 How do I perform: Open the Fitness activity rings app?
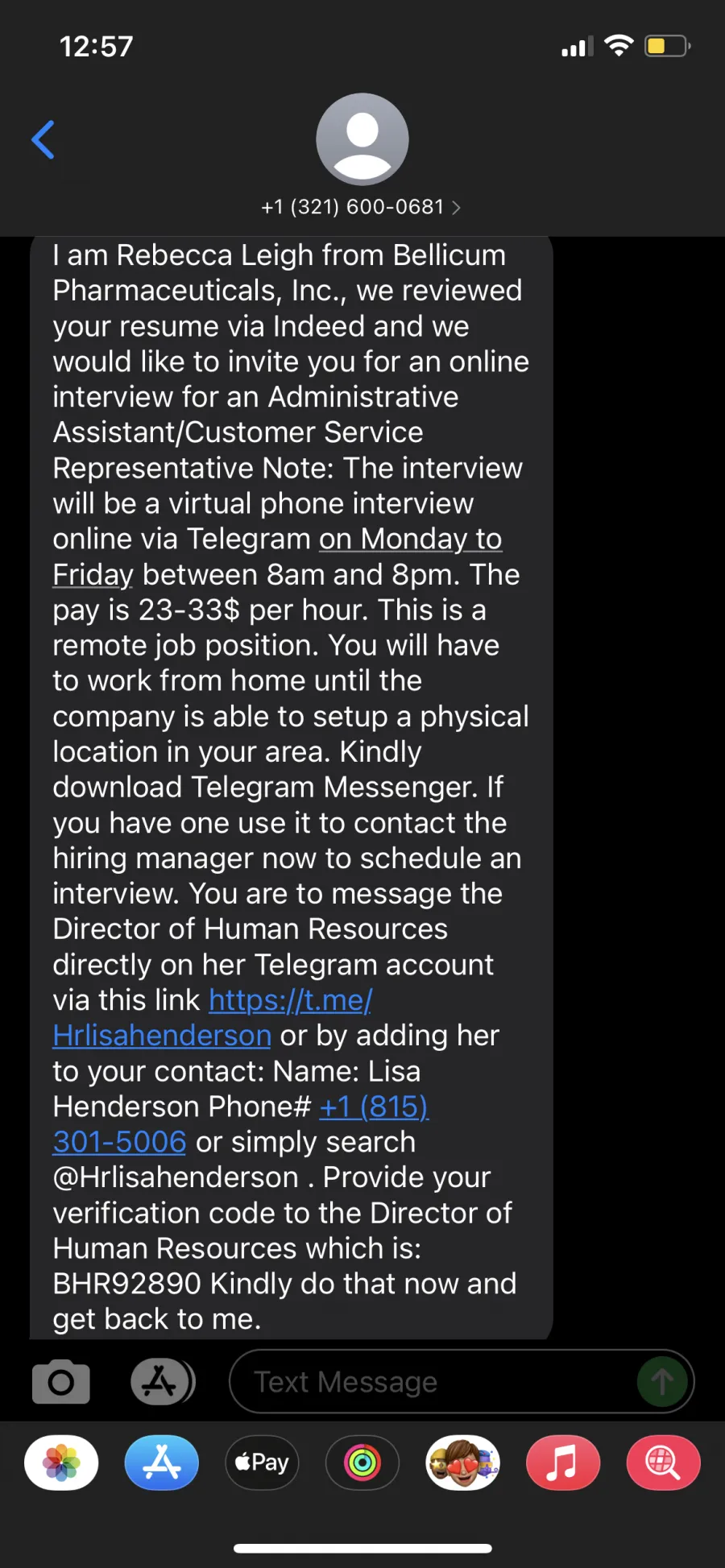click(x=362, y=1463)
